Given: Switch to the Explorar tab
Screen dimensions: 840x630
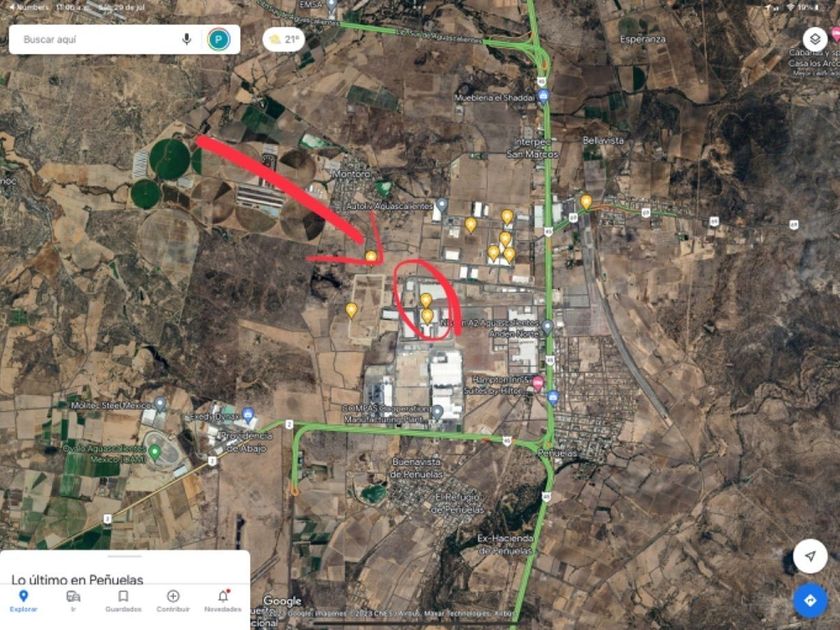Looking at the screenshot, I should click(24, 601).
